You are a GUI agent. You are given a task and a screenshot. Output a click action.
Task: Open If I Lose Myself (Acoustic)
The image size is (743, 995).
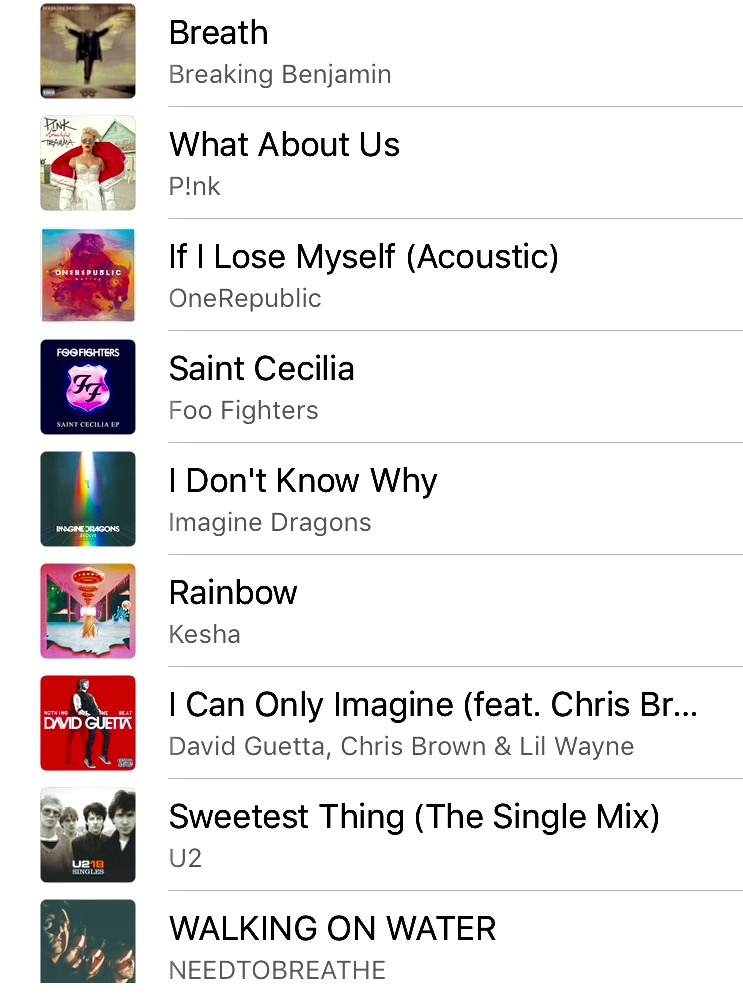click(363, 257)
